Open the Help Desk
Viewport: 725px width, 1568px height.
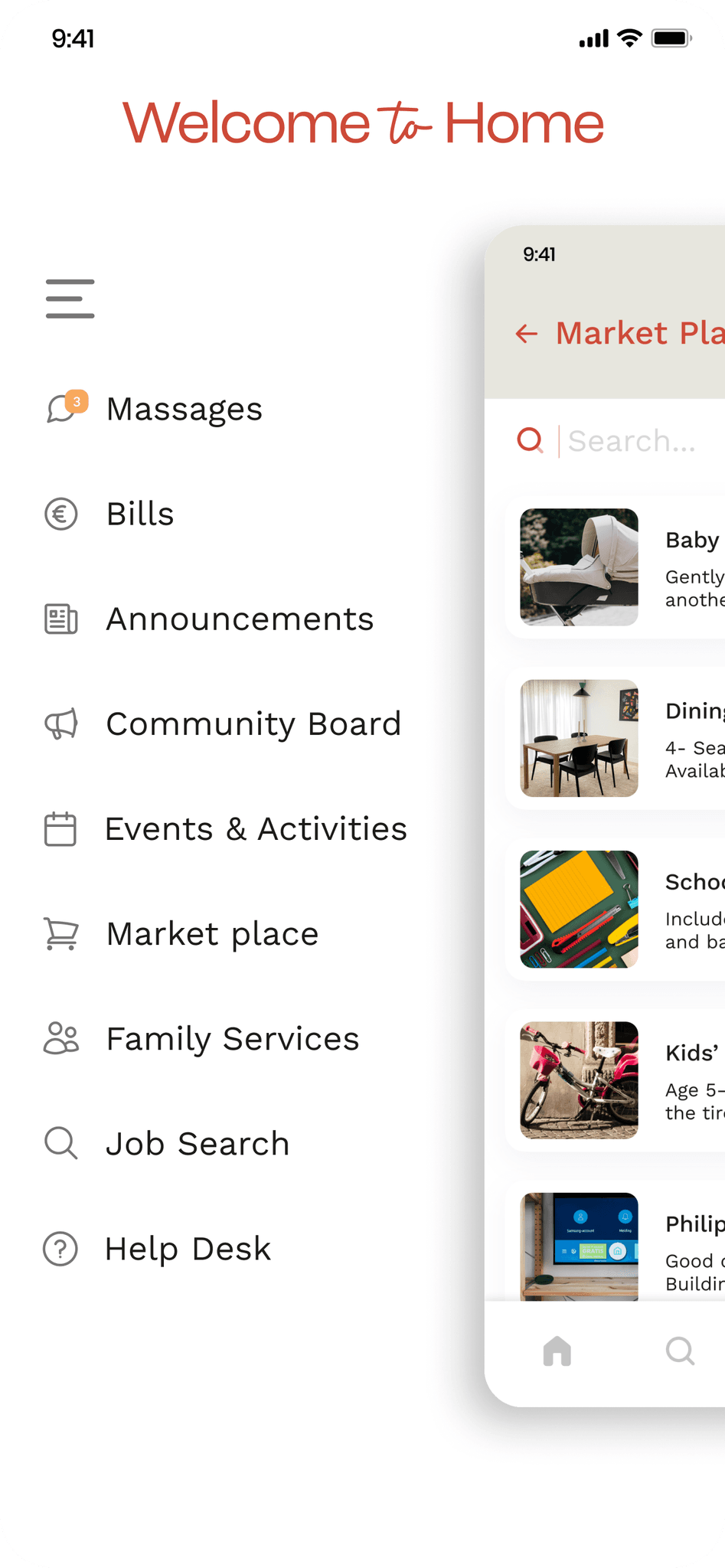pyautogui.click(x=157, y=1248)
